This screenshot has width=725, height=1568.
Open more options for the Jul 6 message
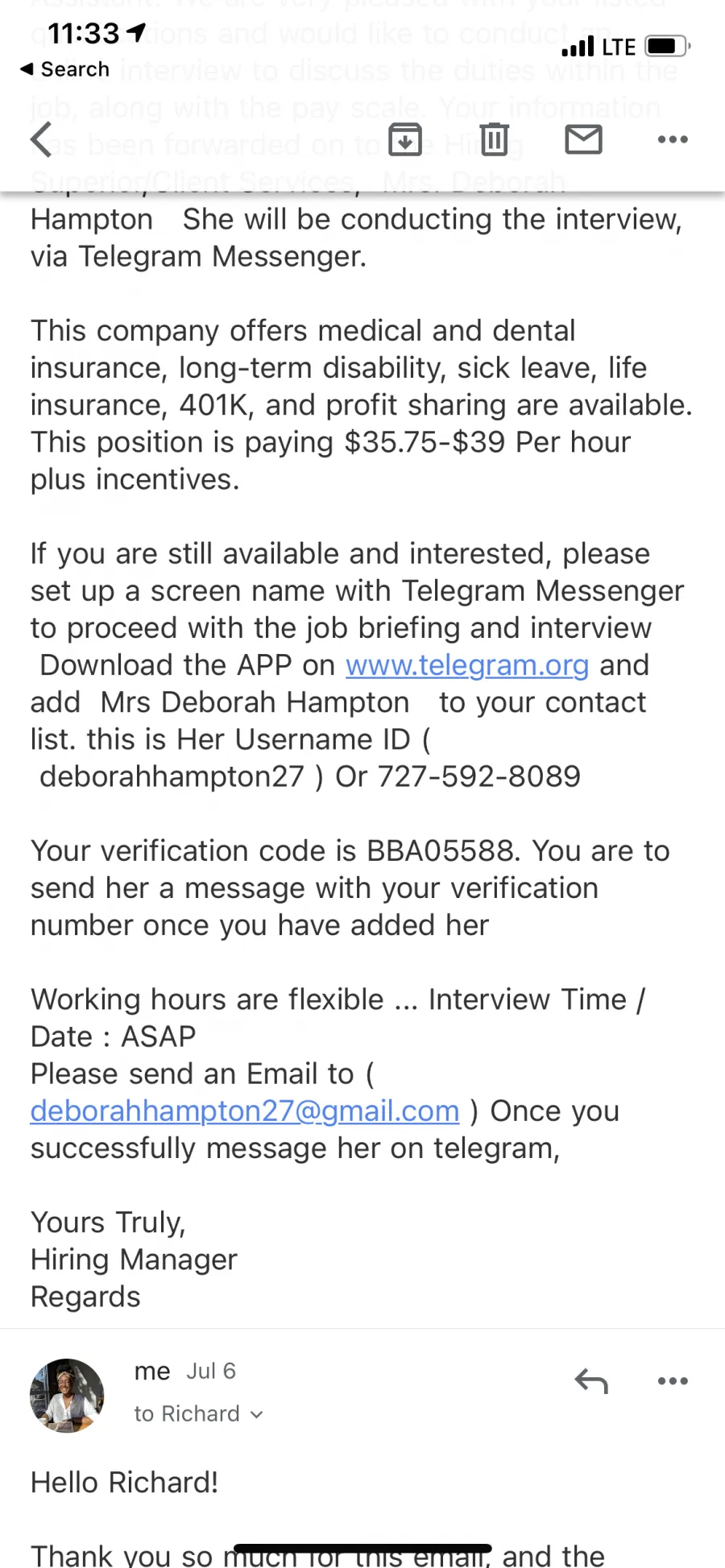[673, 1381]
